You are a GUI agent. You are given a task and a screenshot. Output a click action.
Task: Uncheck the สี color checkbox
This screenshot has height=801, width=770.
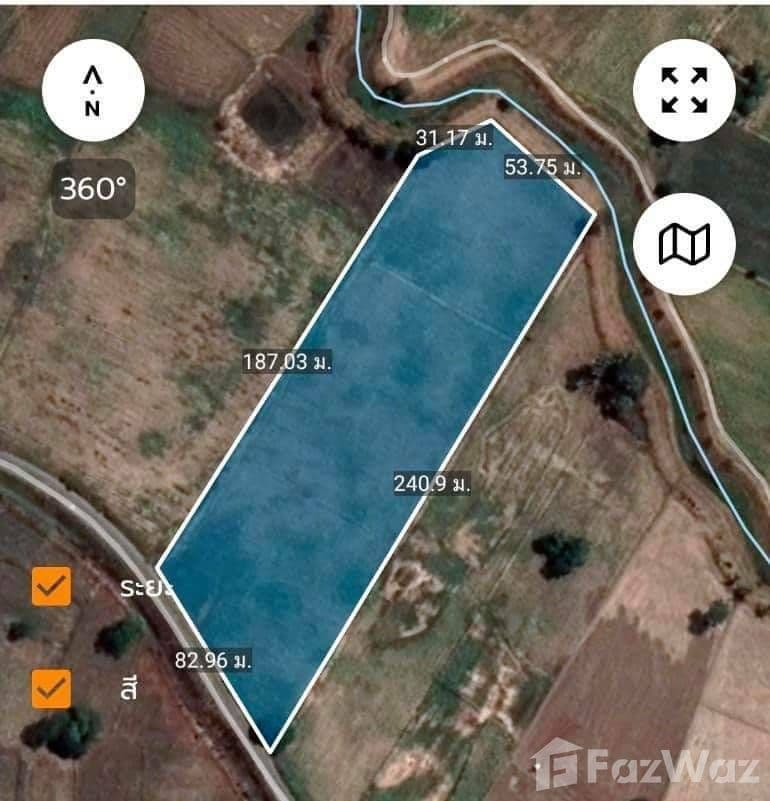coord(49,687)
